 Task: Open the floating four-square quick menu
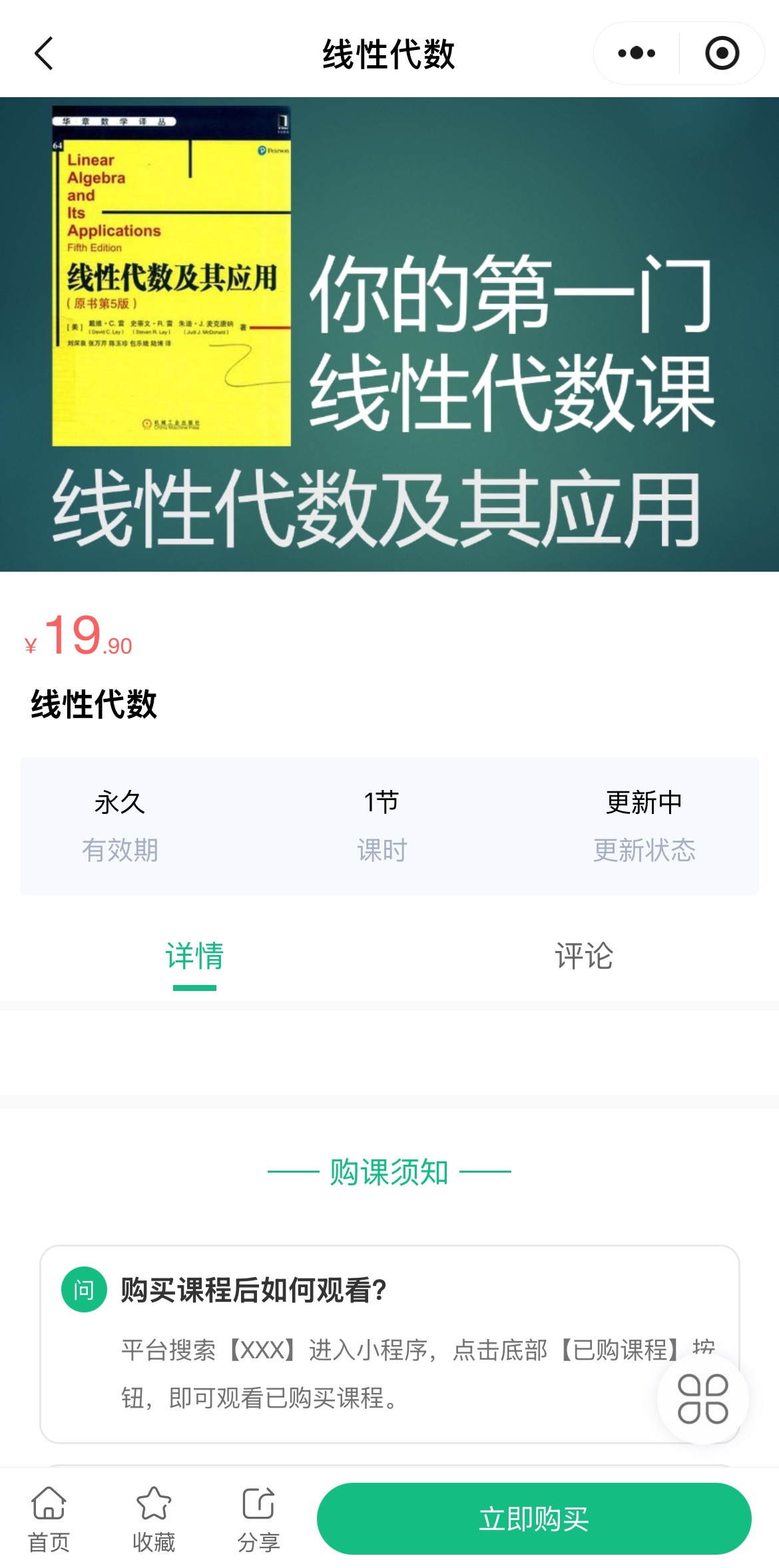pyautogui.click(x=702, y=1398)
